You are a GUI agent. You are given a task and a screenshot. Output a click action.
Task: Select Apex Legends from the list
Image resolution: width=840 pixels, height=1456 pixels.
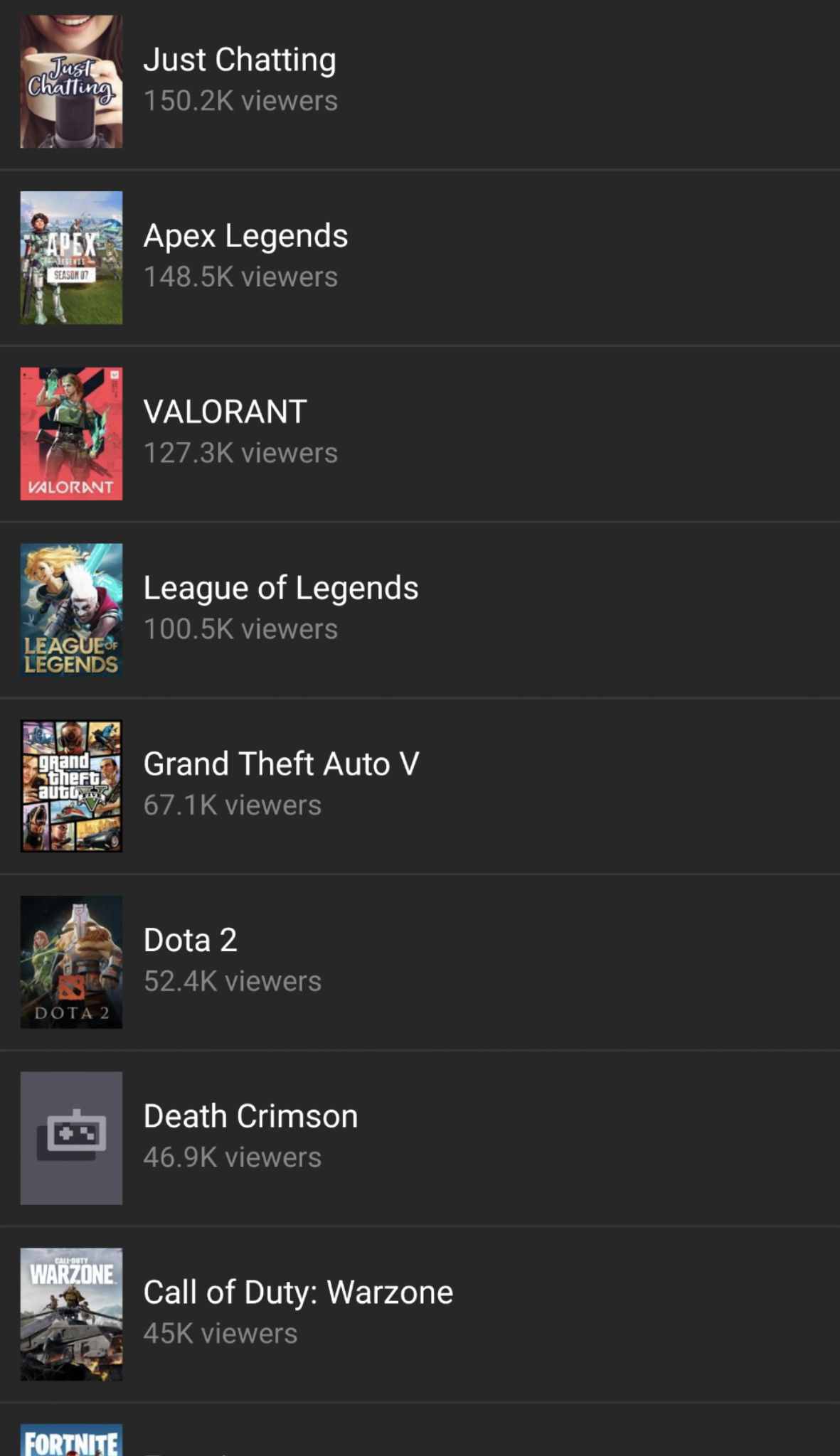(x=245, y=237)
